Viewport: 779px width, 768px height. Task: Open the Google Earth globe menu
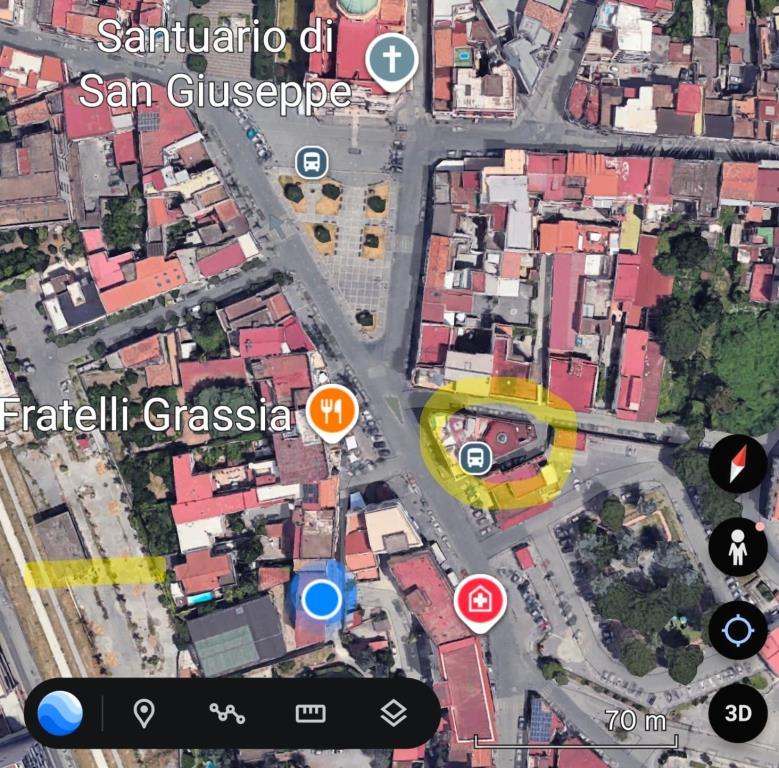point(60,713)
